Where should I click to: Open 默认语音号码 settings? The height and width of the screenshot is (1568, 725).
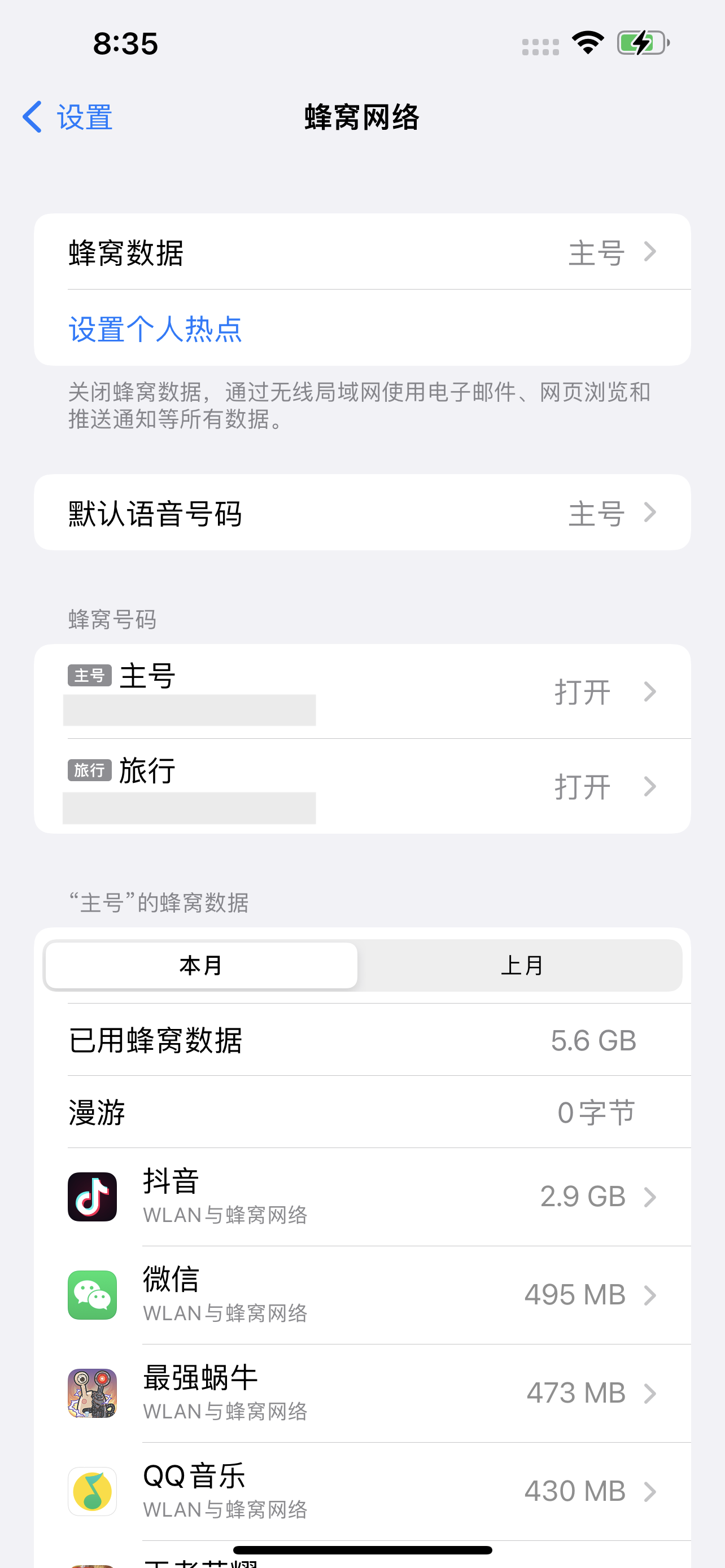coord(361,513)
